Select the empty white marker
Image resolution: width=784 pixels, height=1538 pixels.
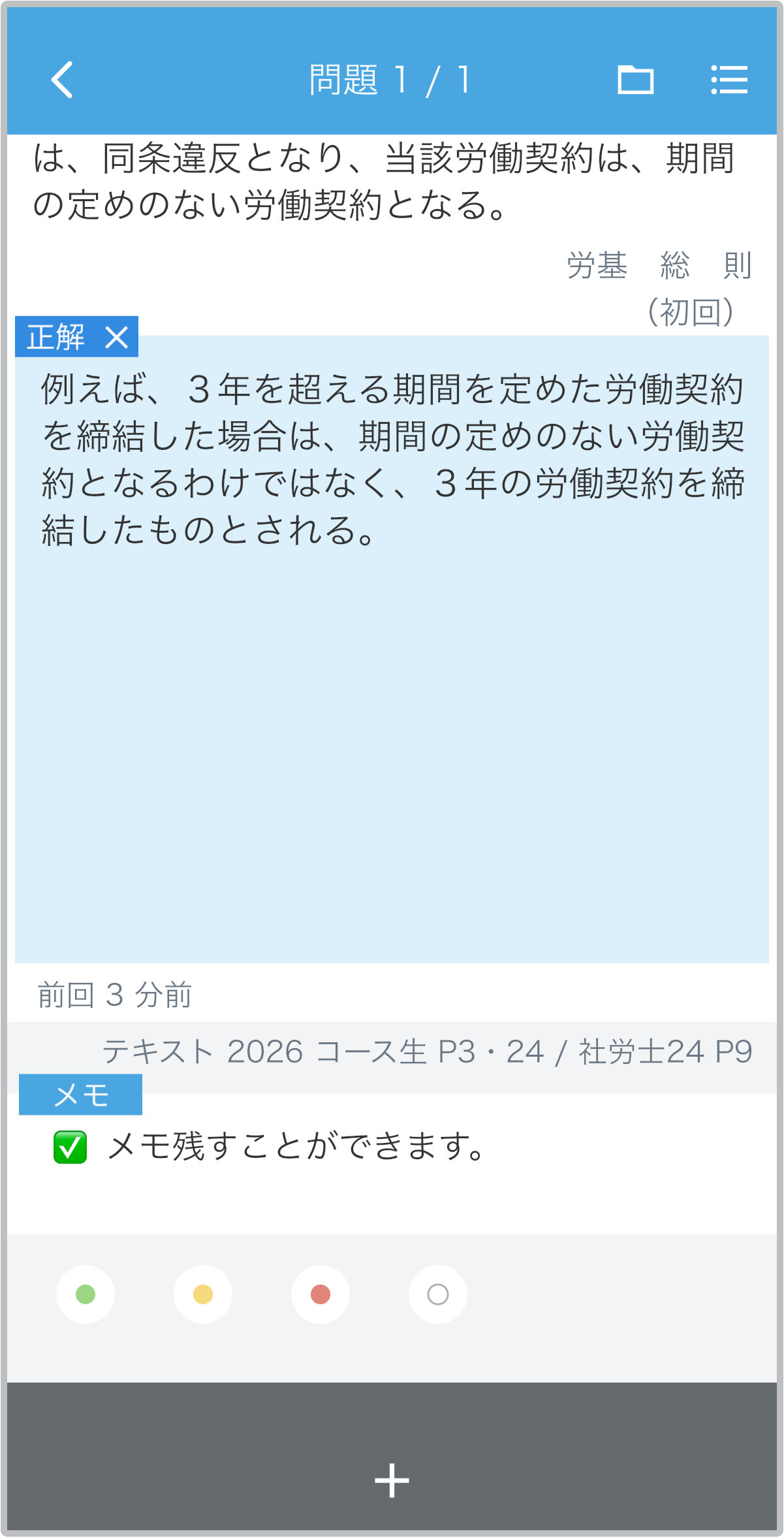[438, 1294]
